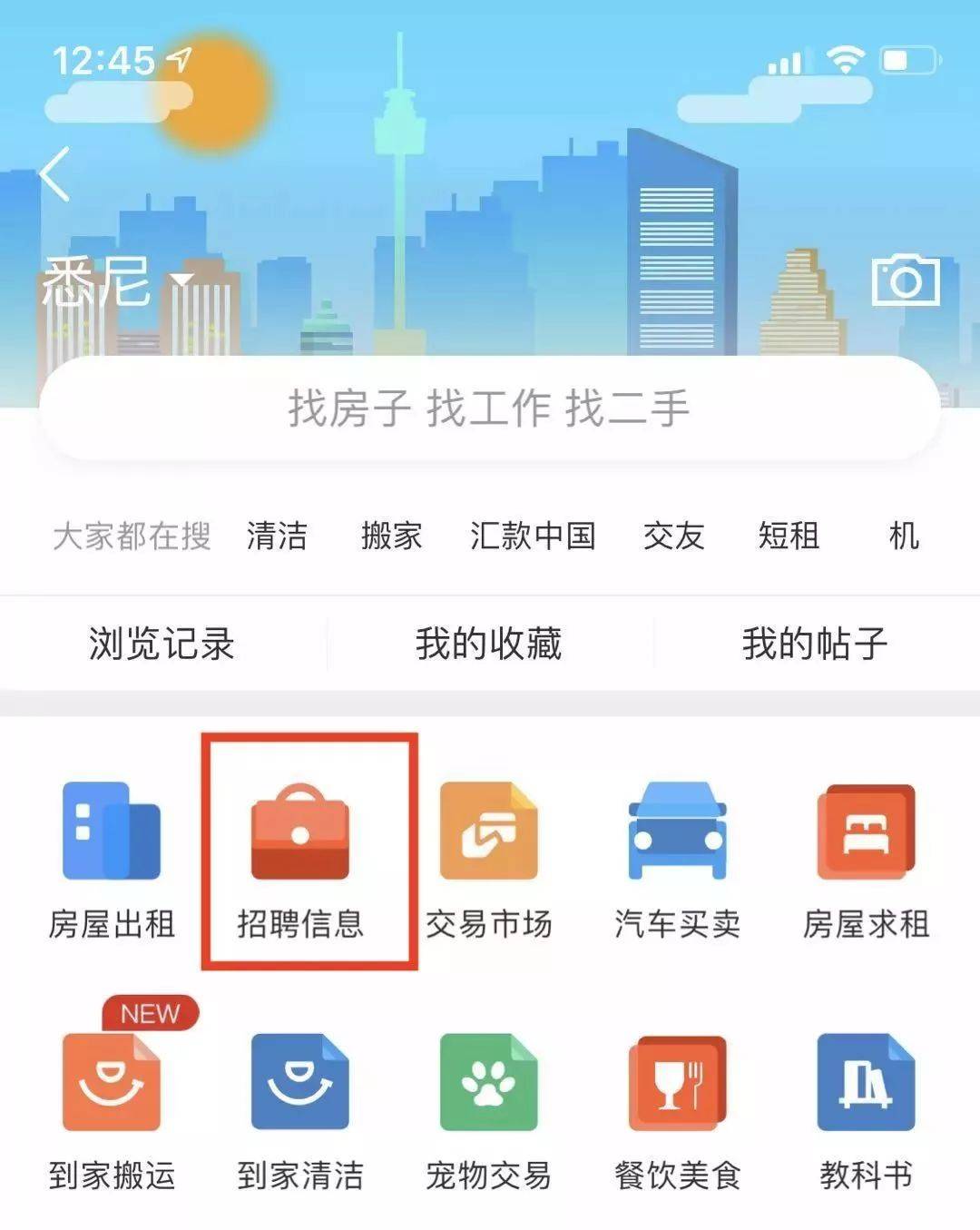Select the 汇款中国 search suggestion

click(x=533, y=536)
